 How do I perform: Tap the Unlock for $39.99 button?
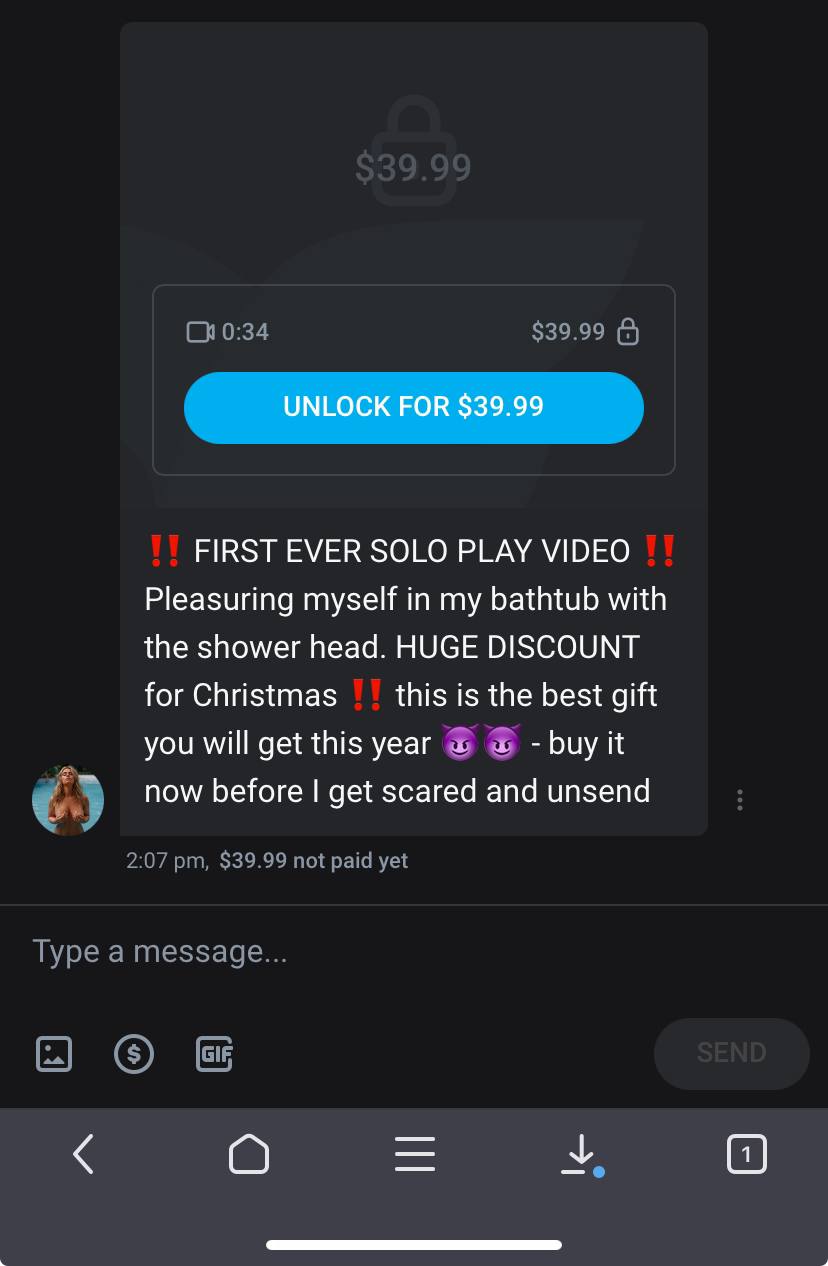[413, 407]
